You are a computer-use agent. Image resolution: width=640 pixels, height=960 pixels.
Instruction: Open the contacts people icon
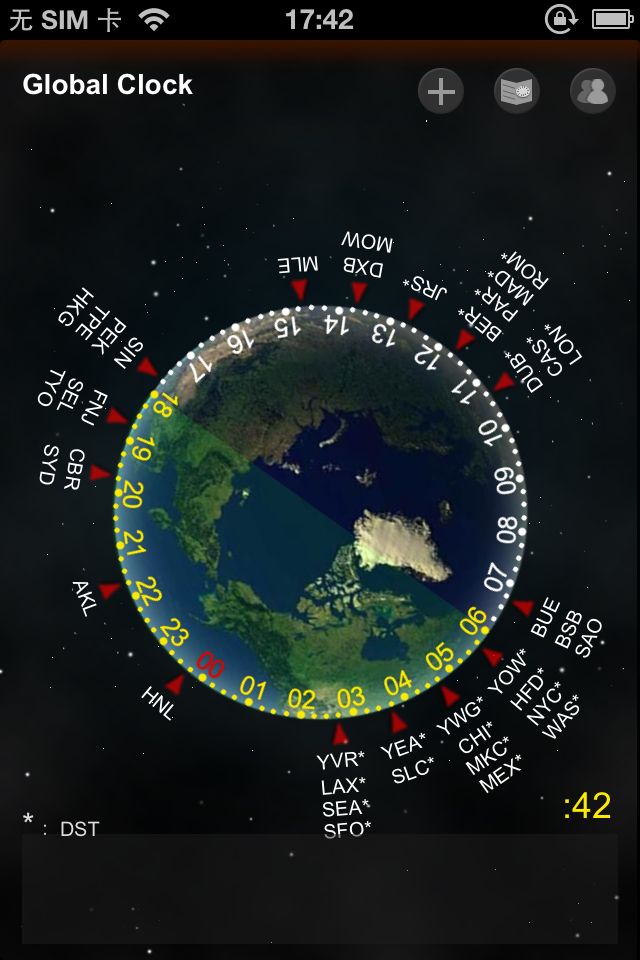click(x=592, y=92)
